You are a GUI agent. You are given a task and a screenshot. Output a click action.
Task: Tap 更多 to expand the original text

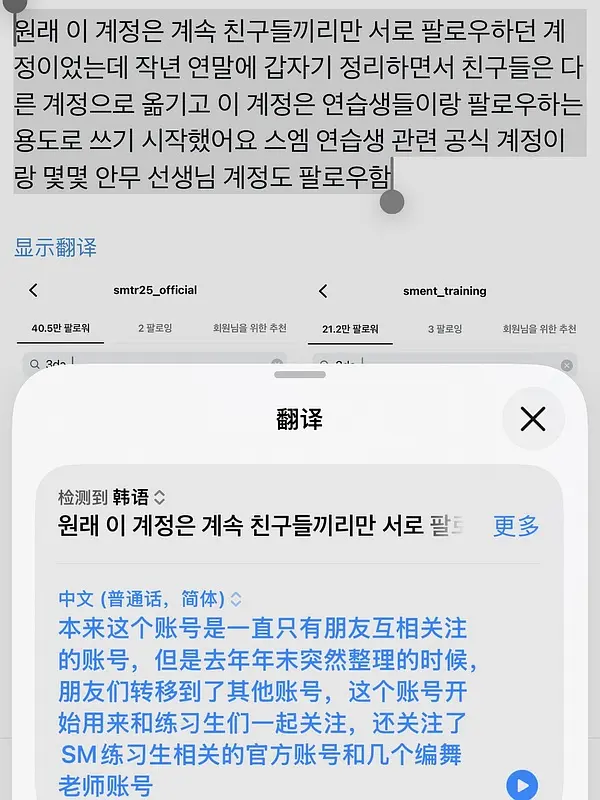(516, 526)
